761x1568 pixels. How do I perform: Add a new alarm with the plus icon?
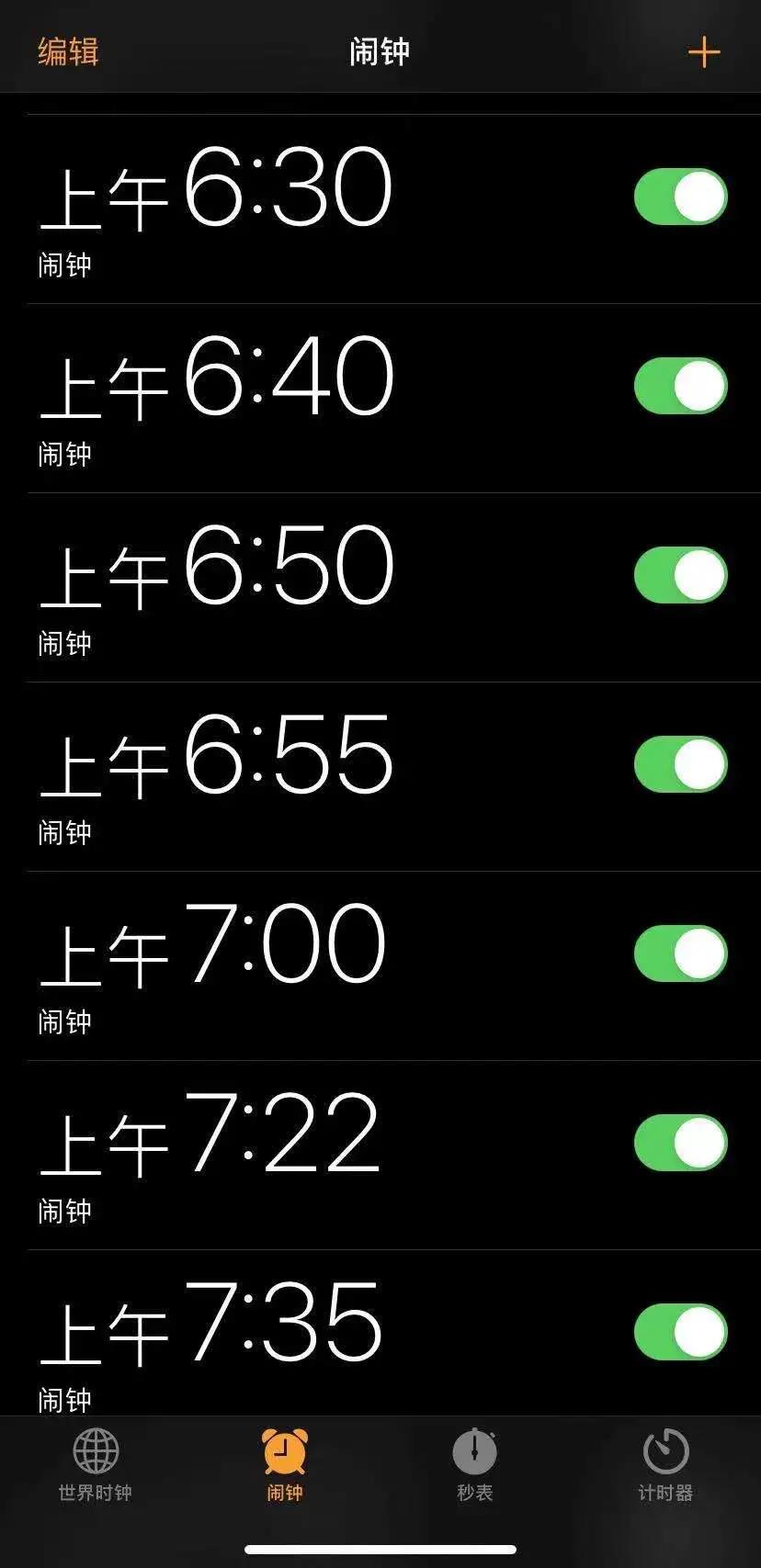pyautogui.click(x=703, y=52)
